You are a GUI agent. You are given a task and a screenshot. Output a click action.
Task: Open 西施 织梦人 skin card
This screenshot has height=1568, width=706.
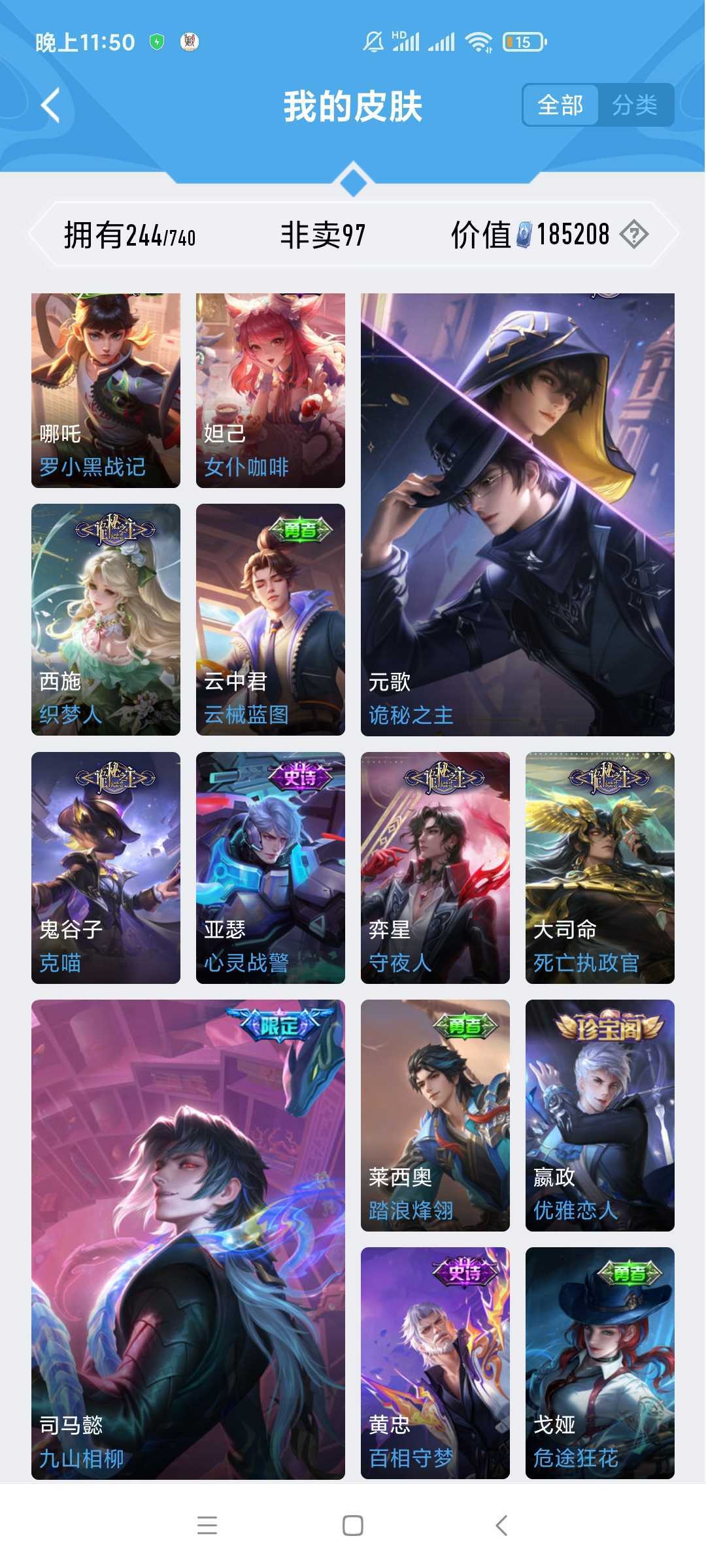[x=106, y=619]
